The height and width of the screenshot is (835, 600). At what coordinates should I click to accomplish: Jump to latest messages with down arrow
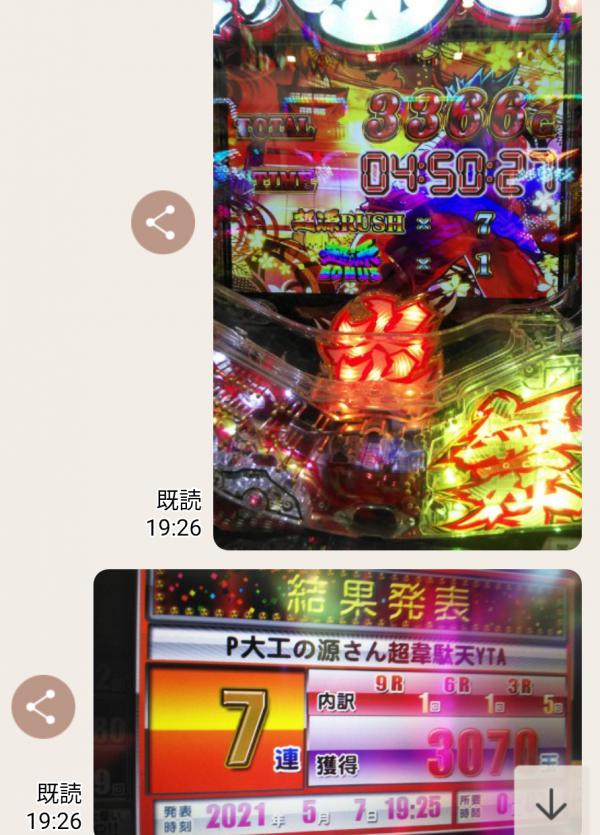pyautogui.click(x=551, y=803)
